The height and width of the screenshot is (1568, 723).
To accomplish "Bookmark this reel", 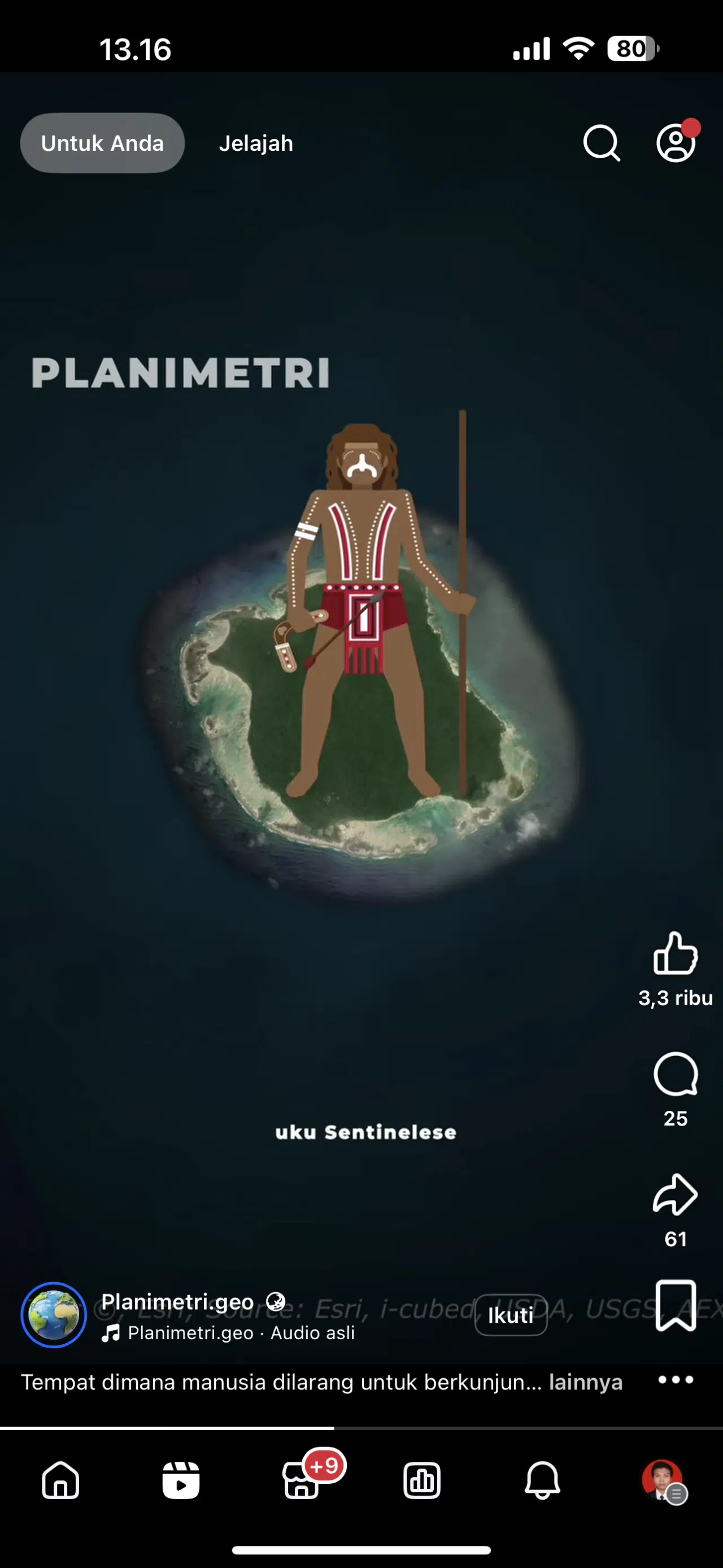I will [x=675, y=1305].
